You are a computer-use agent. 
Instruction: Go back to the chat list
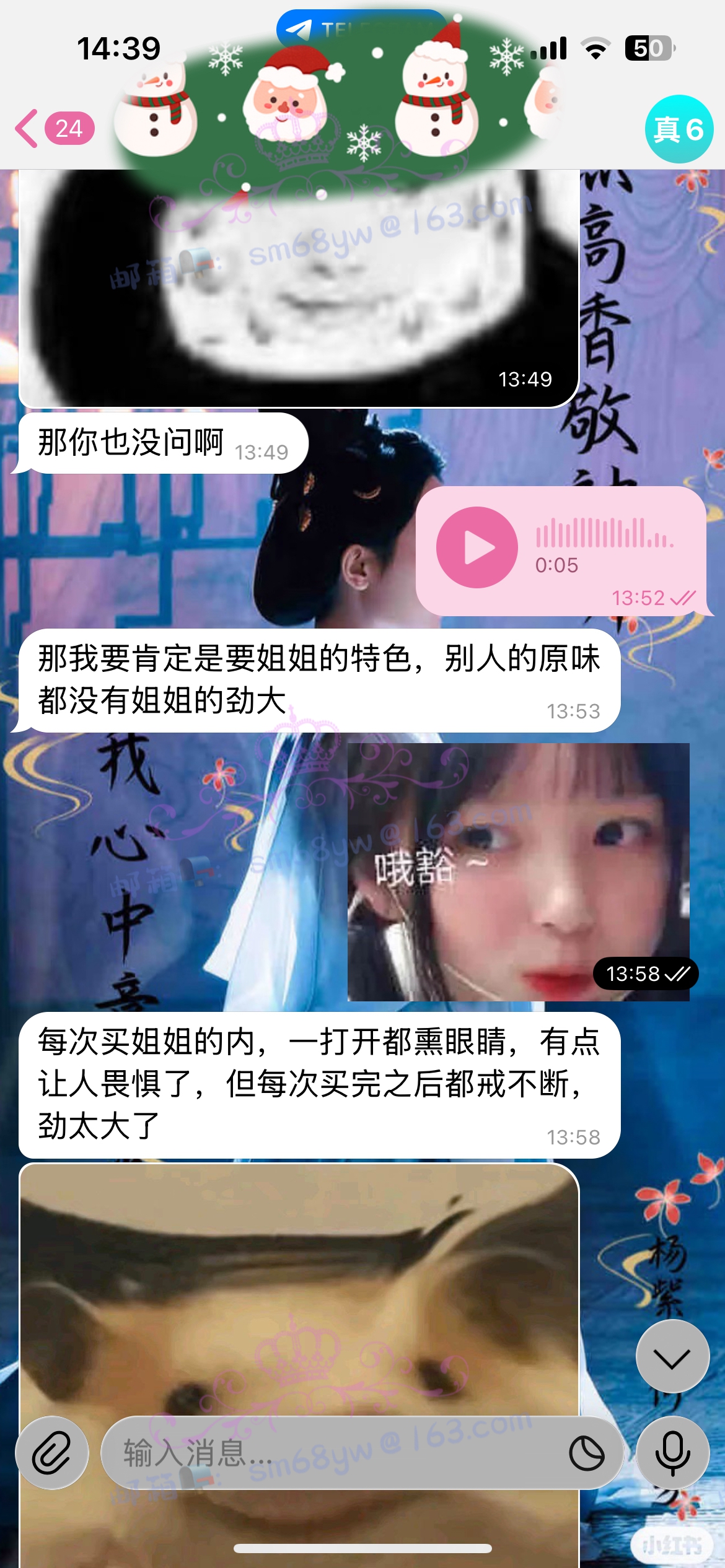[53, 129]
